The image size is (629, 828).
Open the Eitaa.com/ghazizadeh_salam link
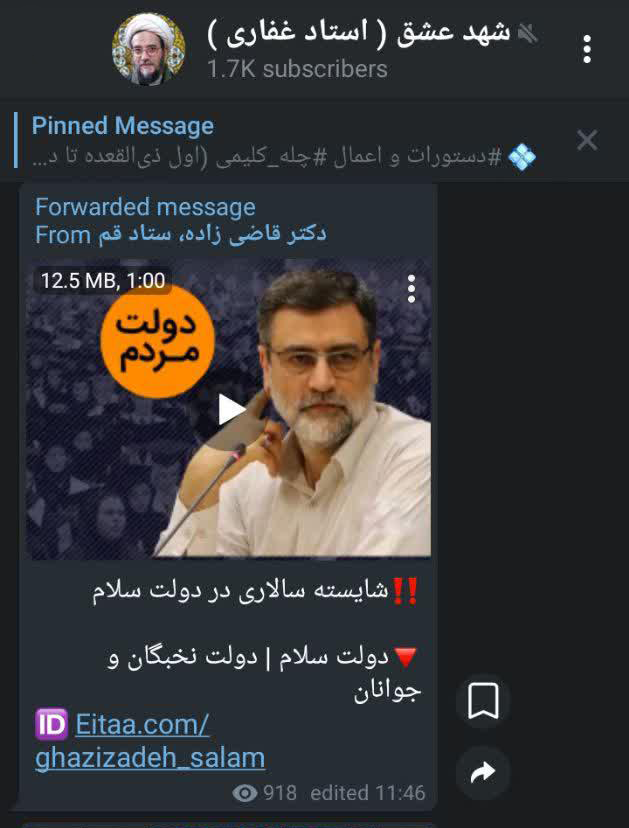click(150, 741)
